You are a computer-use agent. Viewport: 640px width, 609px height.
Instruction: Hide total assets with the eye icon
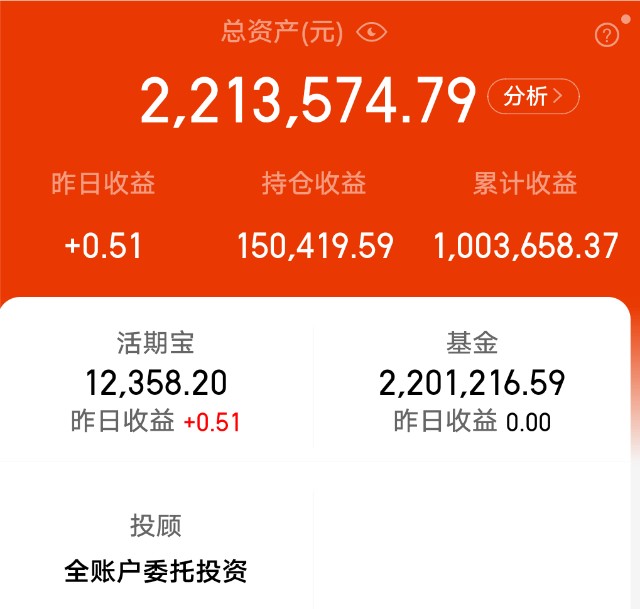(372, 33)
